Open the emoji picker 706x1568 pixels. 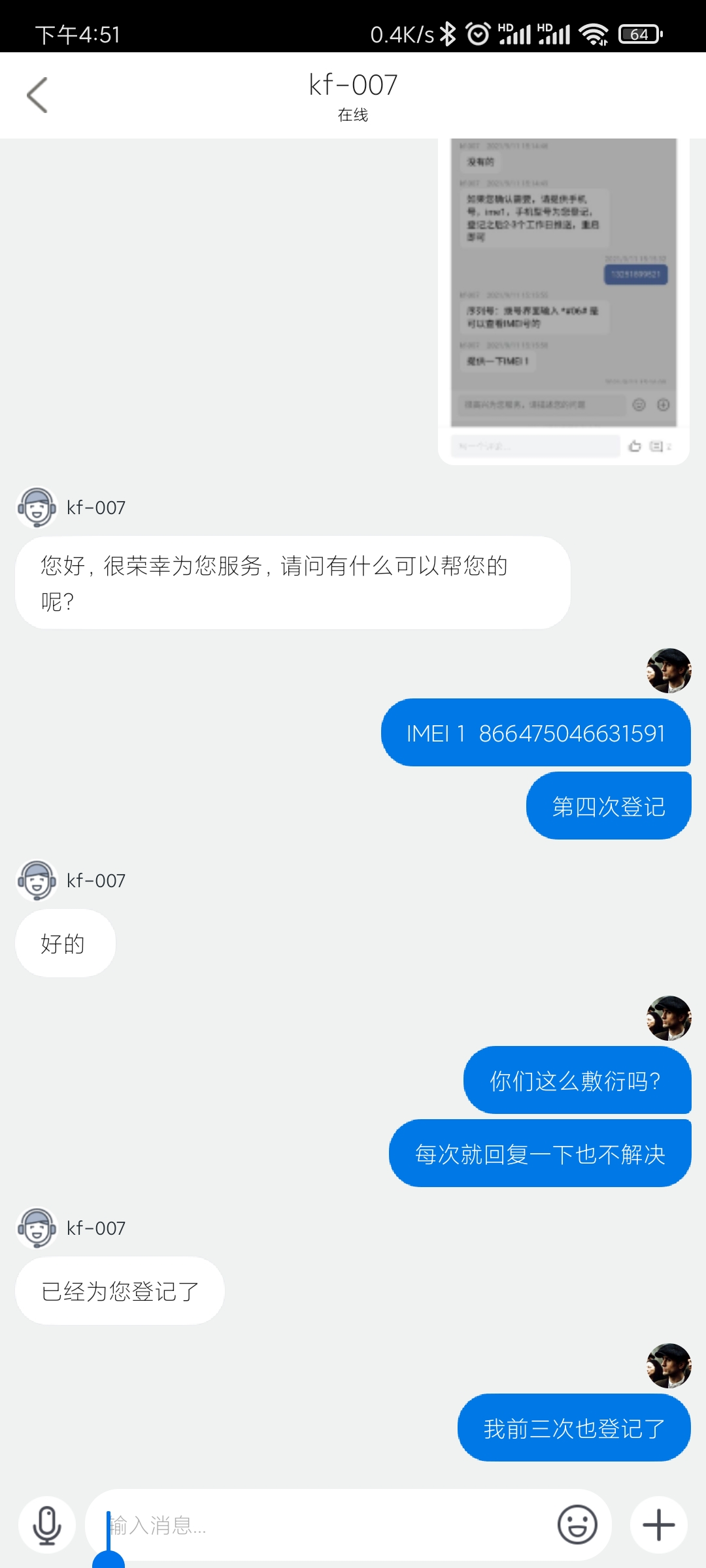(x=577, y=1525)
